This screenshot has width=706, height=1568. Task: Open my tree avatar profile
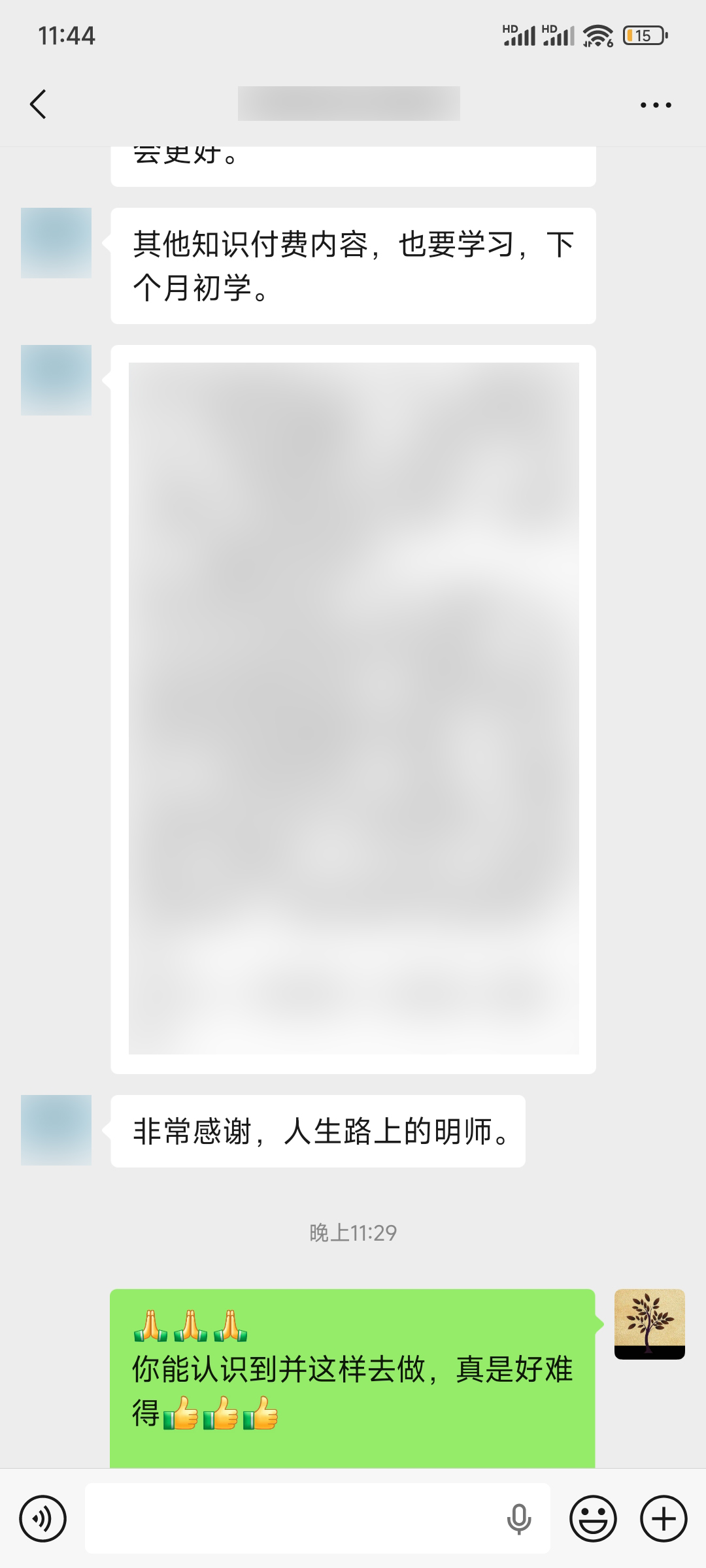[649, 1324]
